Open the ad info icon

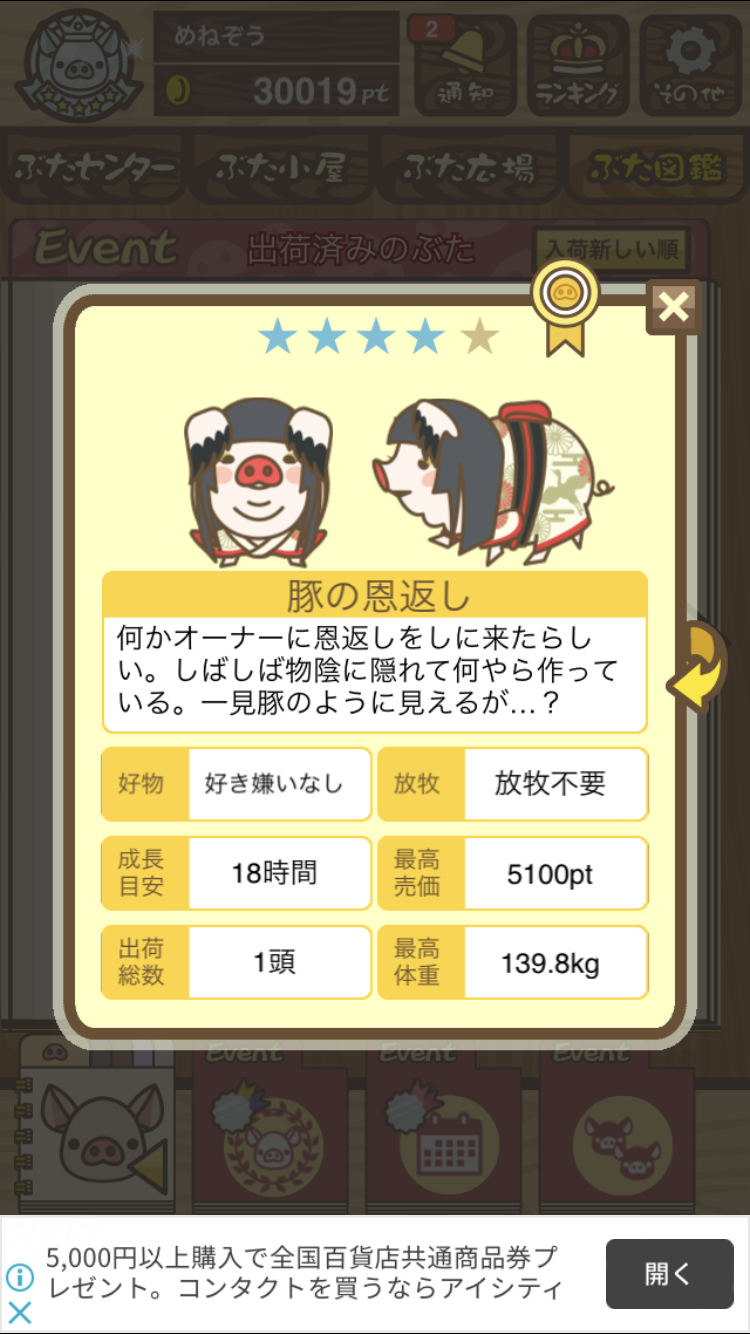point(20,1277)
